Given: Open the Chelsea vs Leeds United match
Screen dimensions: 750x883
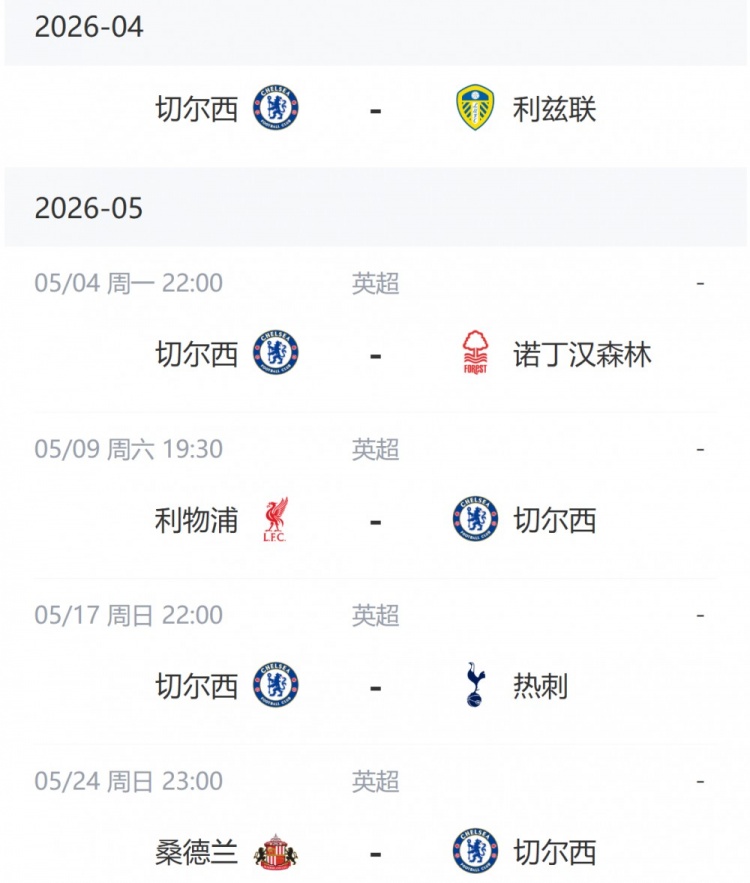Looking at the screenshot, I should (375, 109).
